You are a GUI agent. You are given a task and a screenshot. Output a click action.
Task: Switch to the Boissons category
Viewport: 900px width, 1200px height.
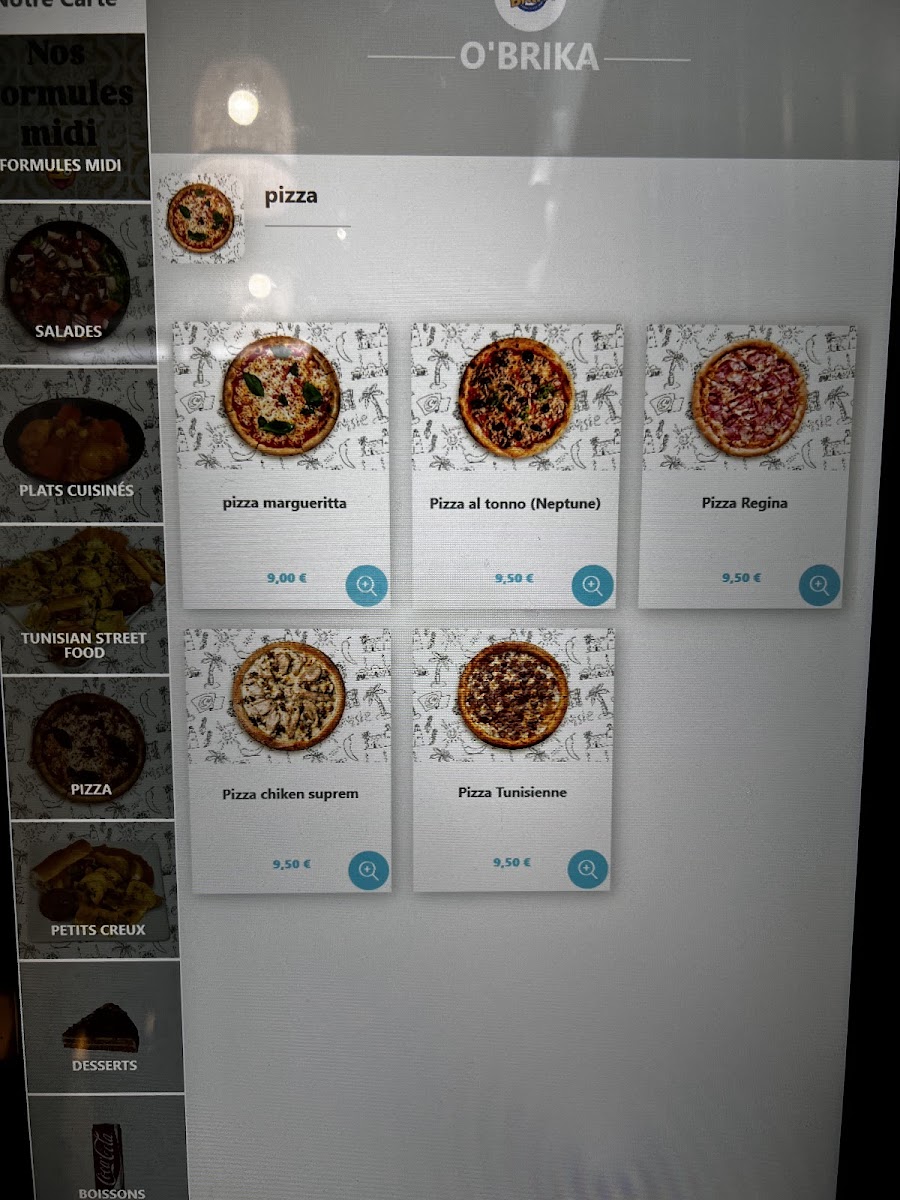pos(108,1148)
